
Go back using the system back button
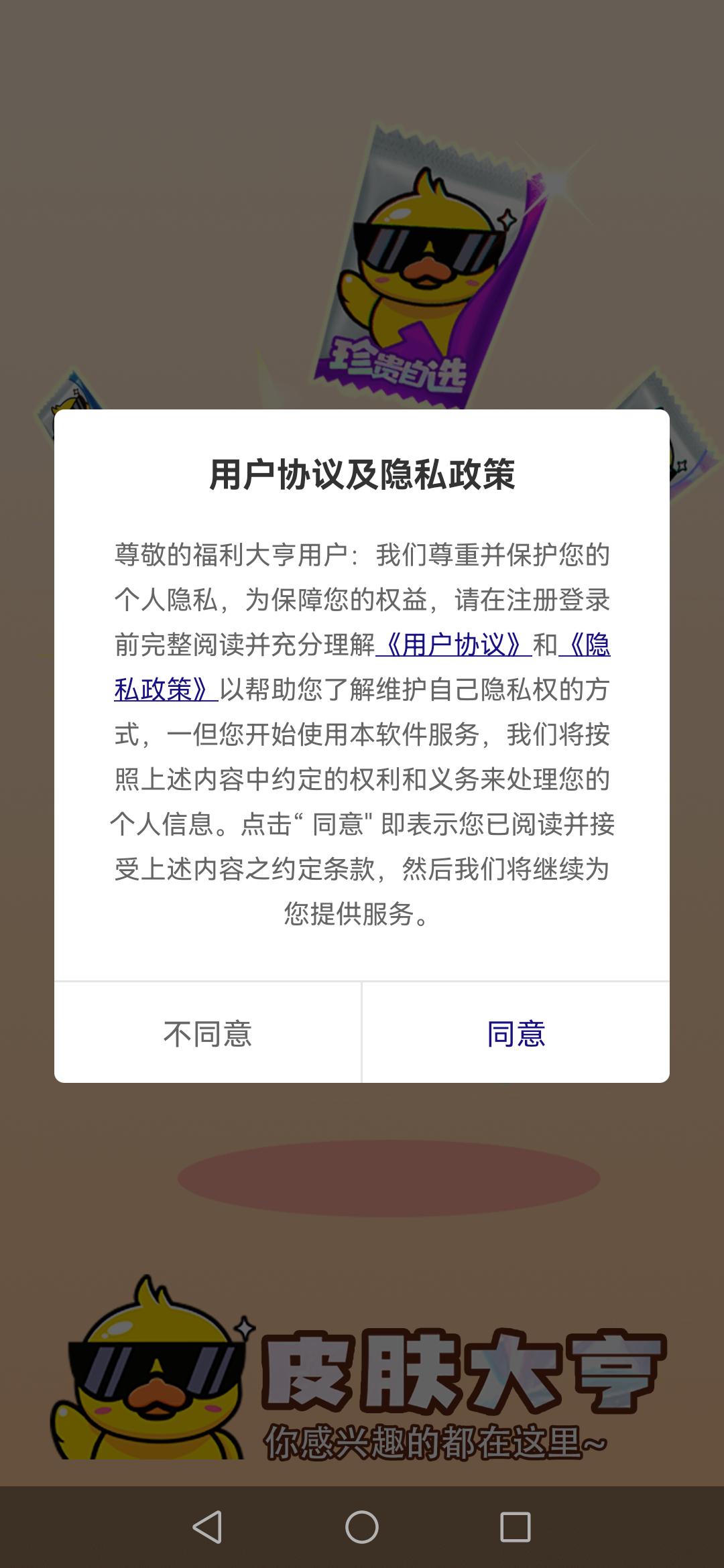pyautogui.click(x=207, y=1527)
